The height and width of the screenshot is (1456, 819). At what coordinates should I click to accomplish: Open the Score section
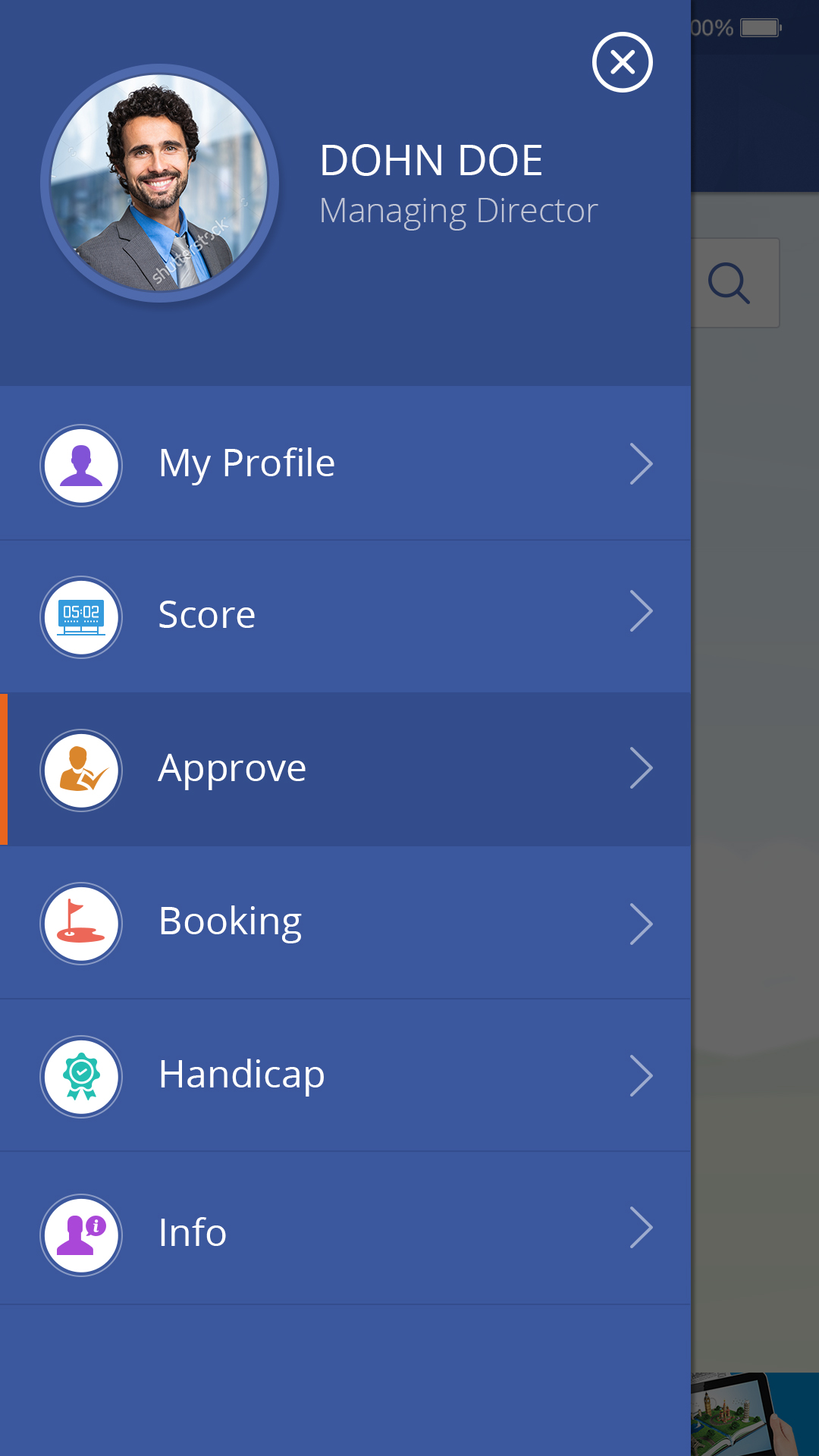click(x=345, y=615)
